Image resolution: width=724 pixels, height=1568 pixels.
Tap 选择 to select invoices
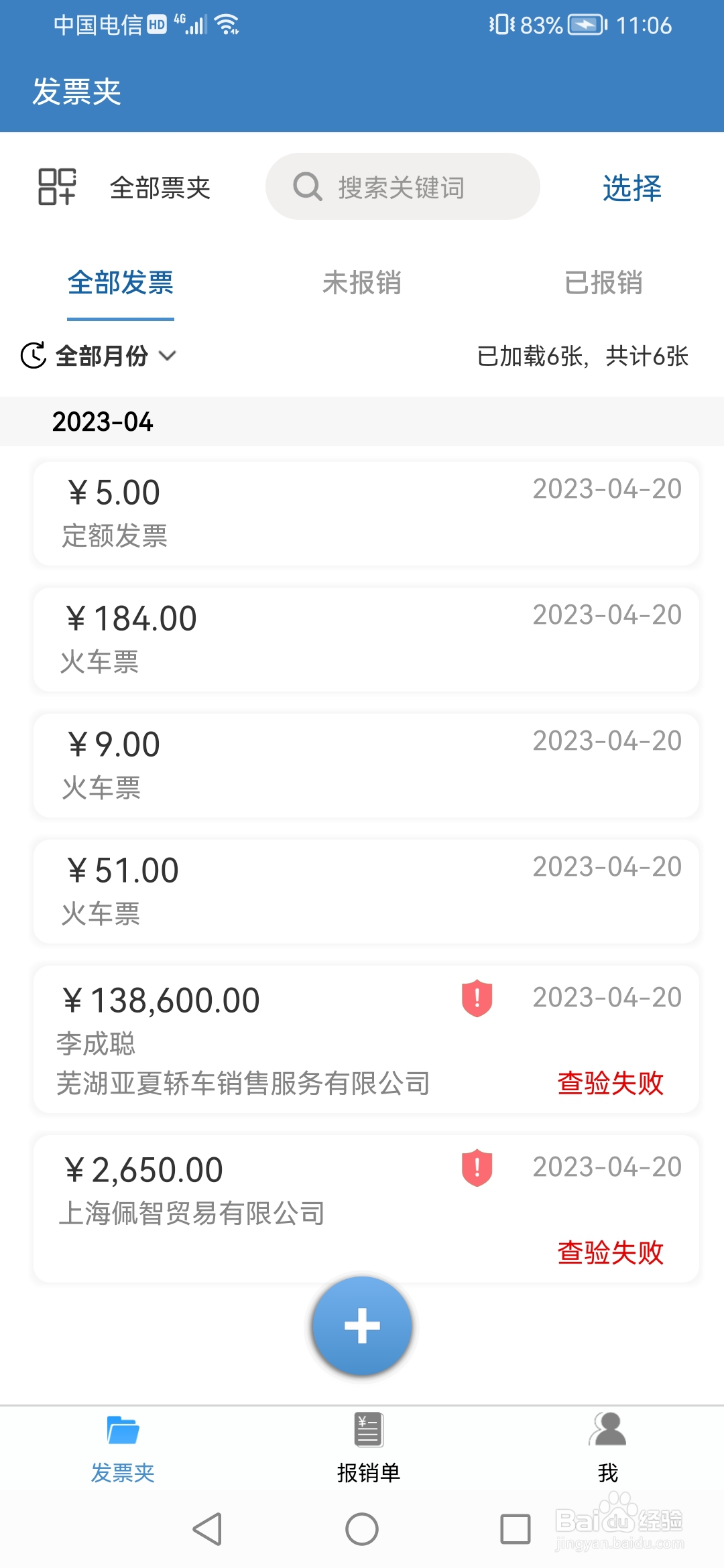click(x=631, y=188)
